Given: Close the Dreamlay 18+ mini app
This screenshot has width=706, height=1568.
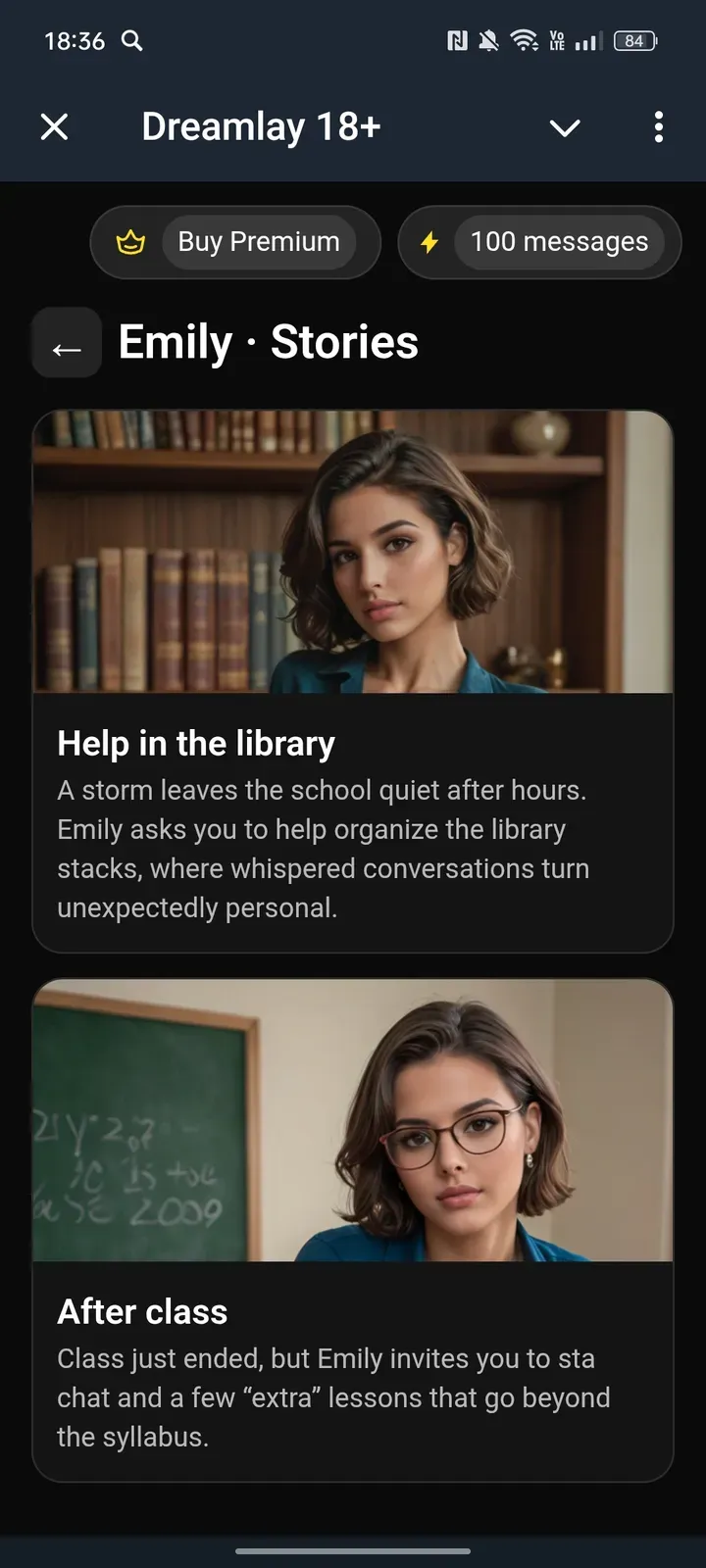Looking at the screenshot, I should [55, 126].
